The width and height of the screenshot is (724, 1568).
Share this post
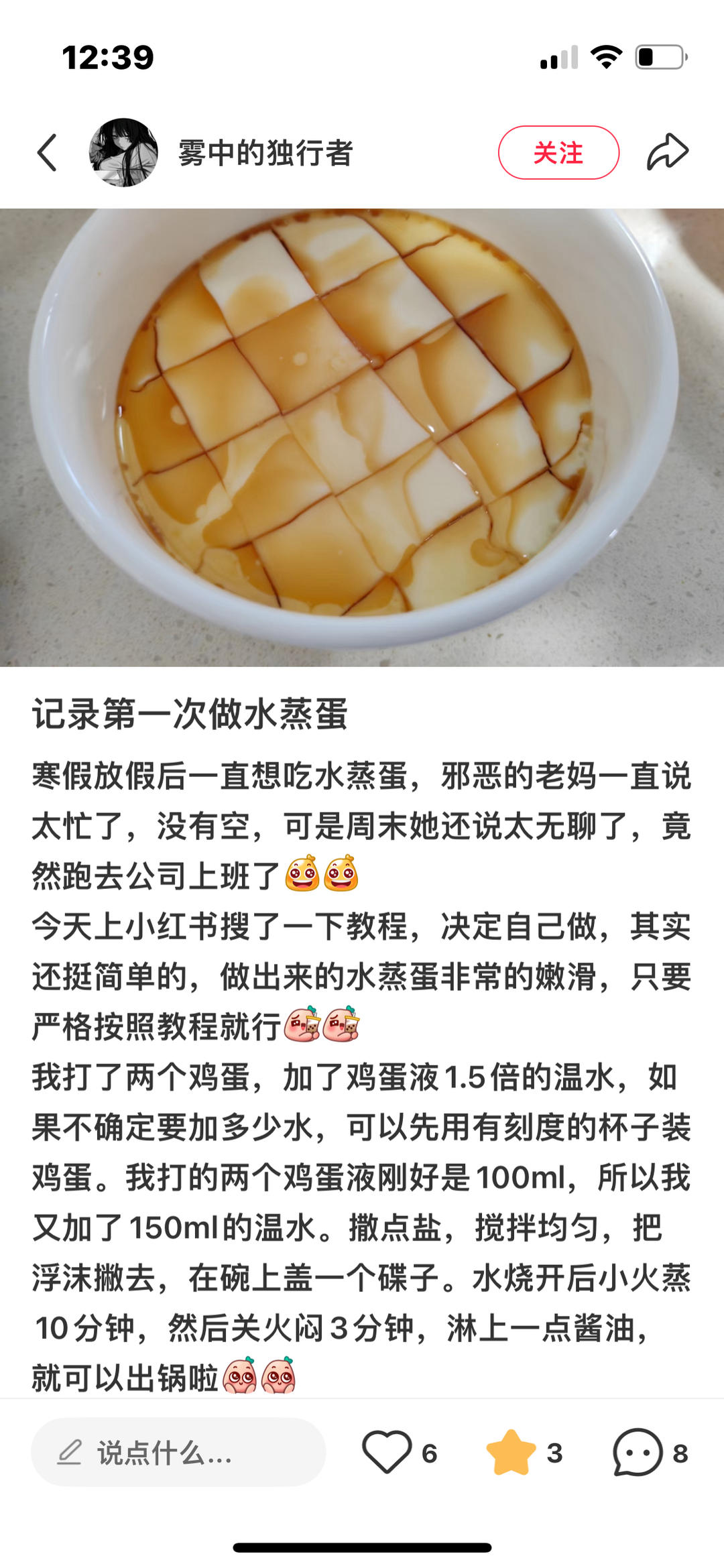point(668,152)
